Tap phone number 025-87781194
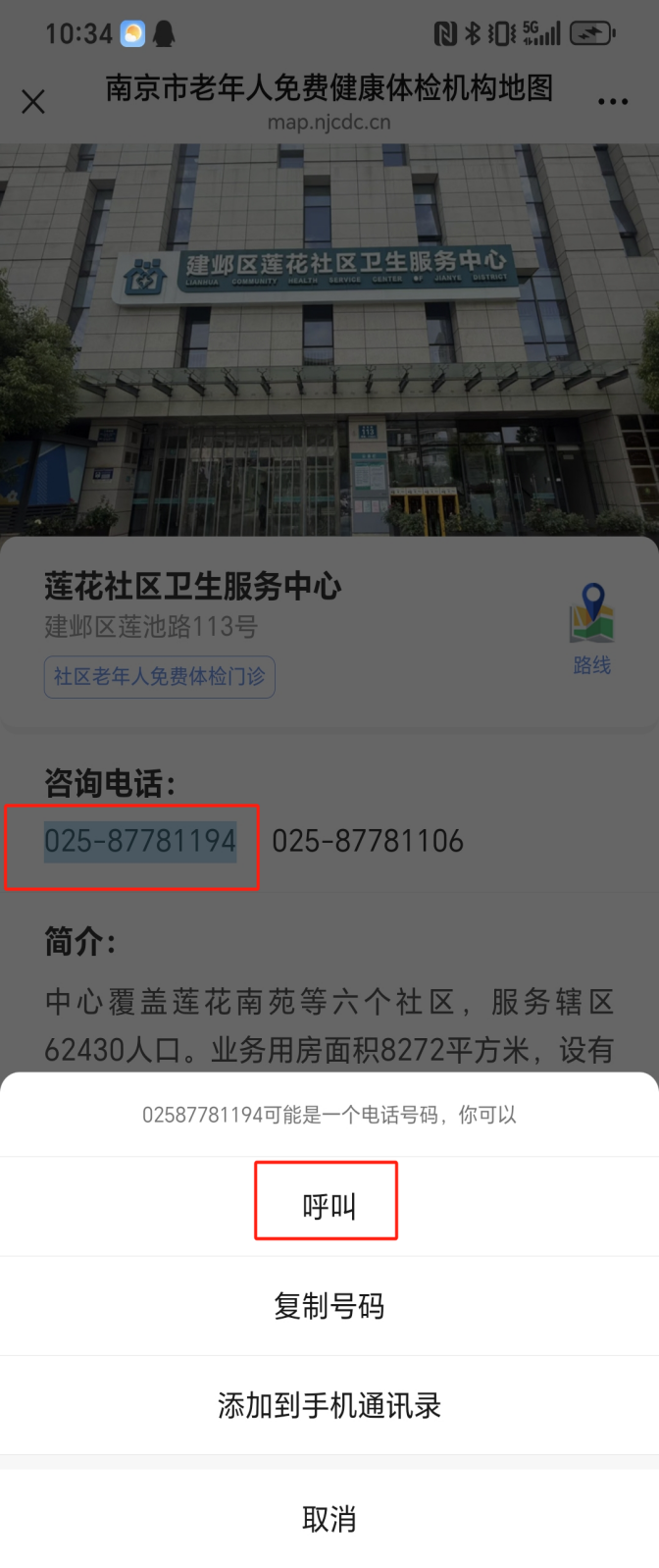 (140, 841)
